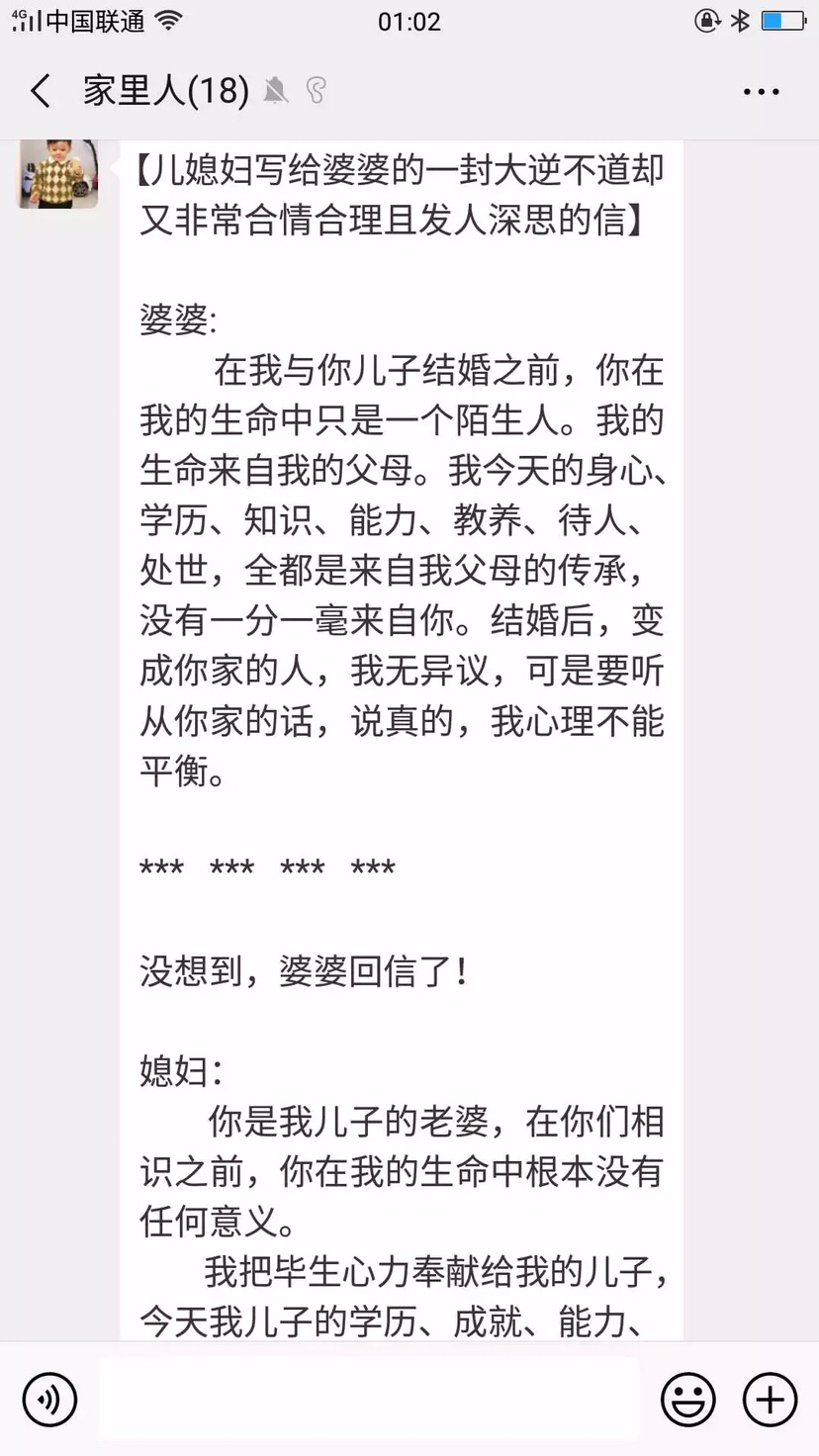Open the chat info overflow menu
Viewport: 819px width, 1456px height.
pos(761,92)
